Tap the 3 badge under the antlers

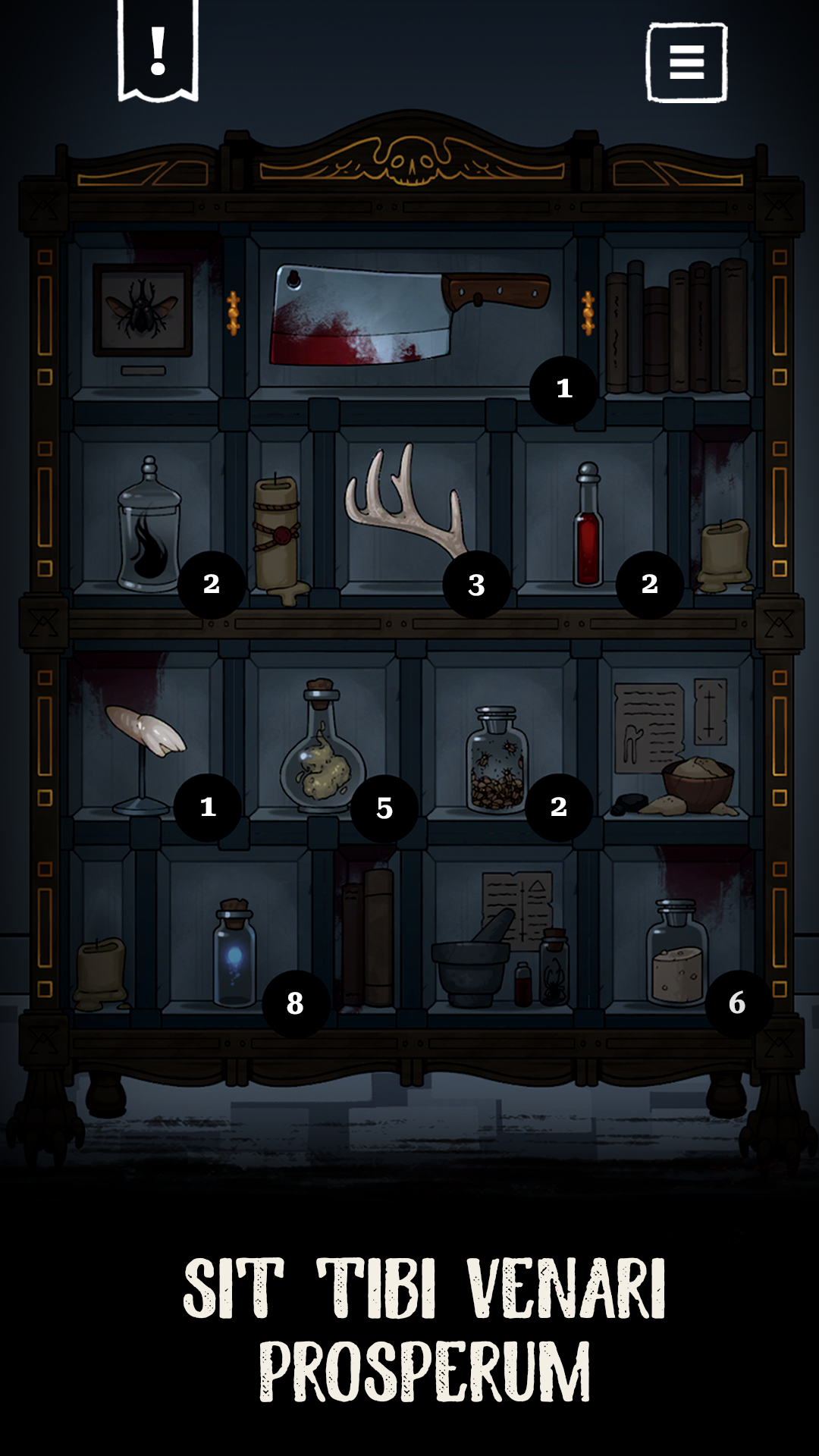pyautogui.click(x=476, y=584)
